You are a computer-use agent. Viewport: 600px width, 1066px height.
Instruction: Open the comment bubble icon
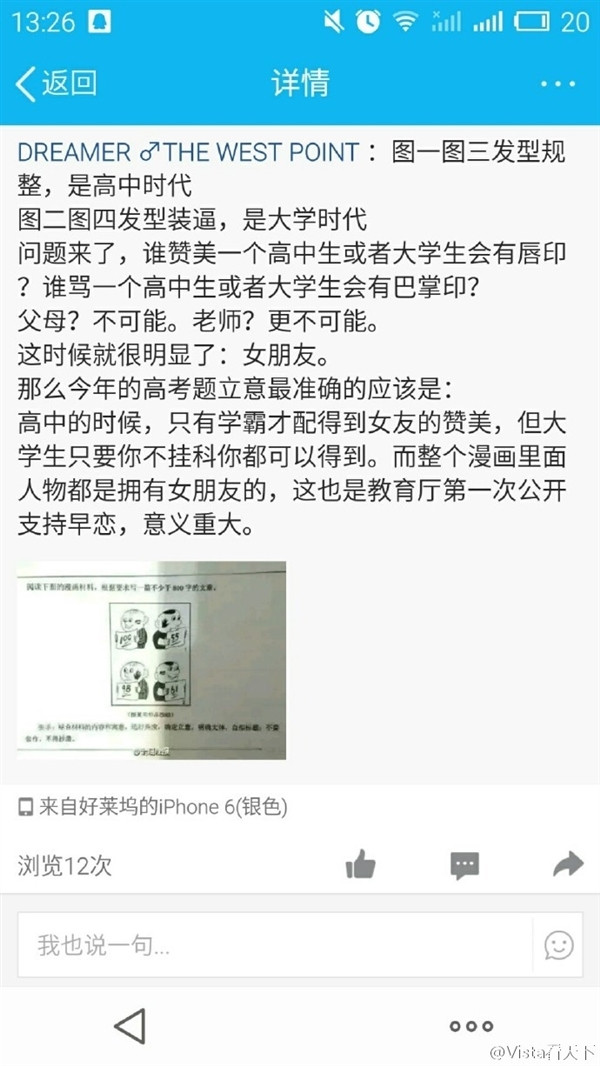[x=465, y=865]
